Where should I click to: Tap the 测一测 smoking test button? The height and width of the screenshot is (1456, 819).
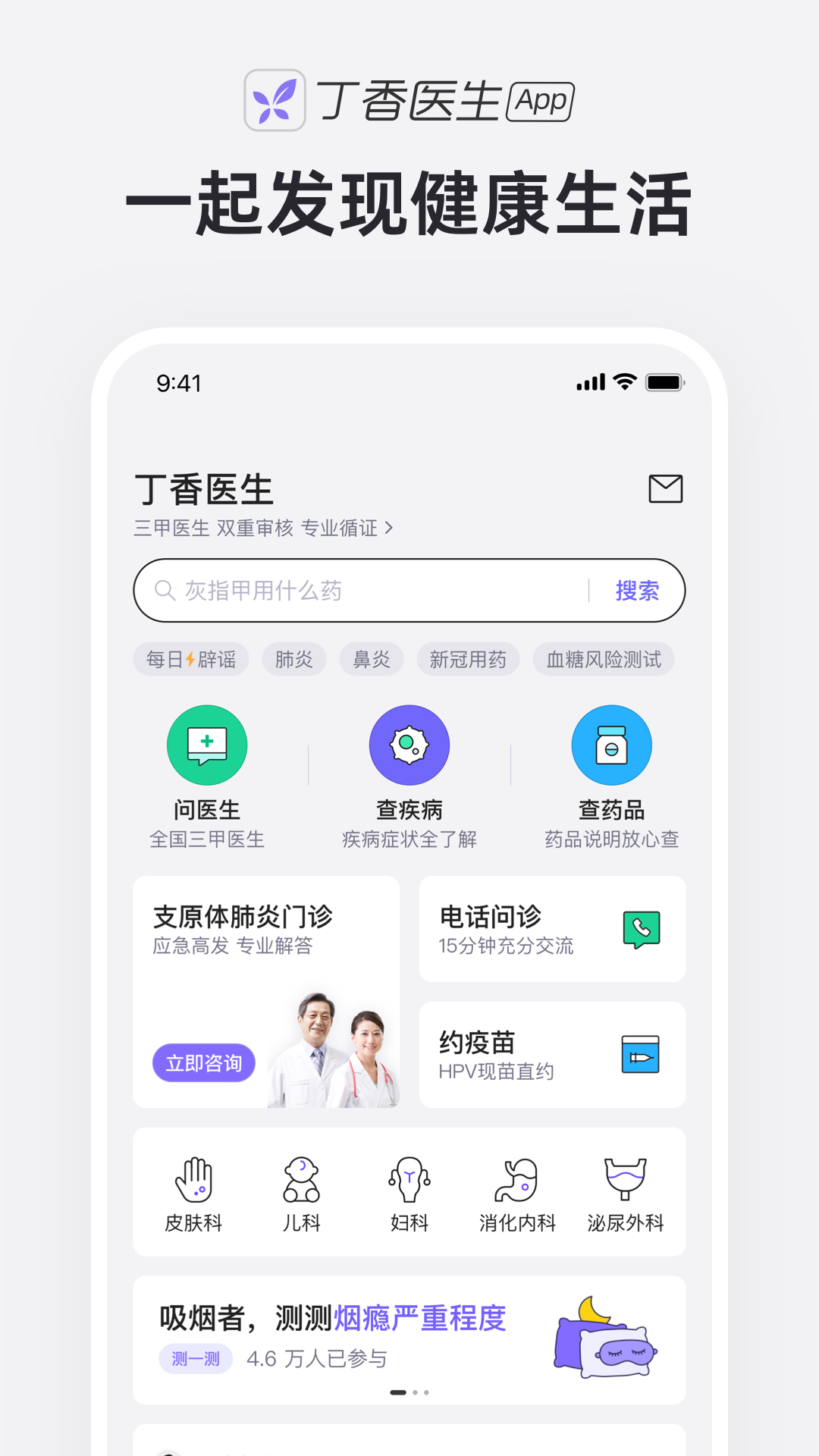pos(195,1359)
